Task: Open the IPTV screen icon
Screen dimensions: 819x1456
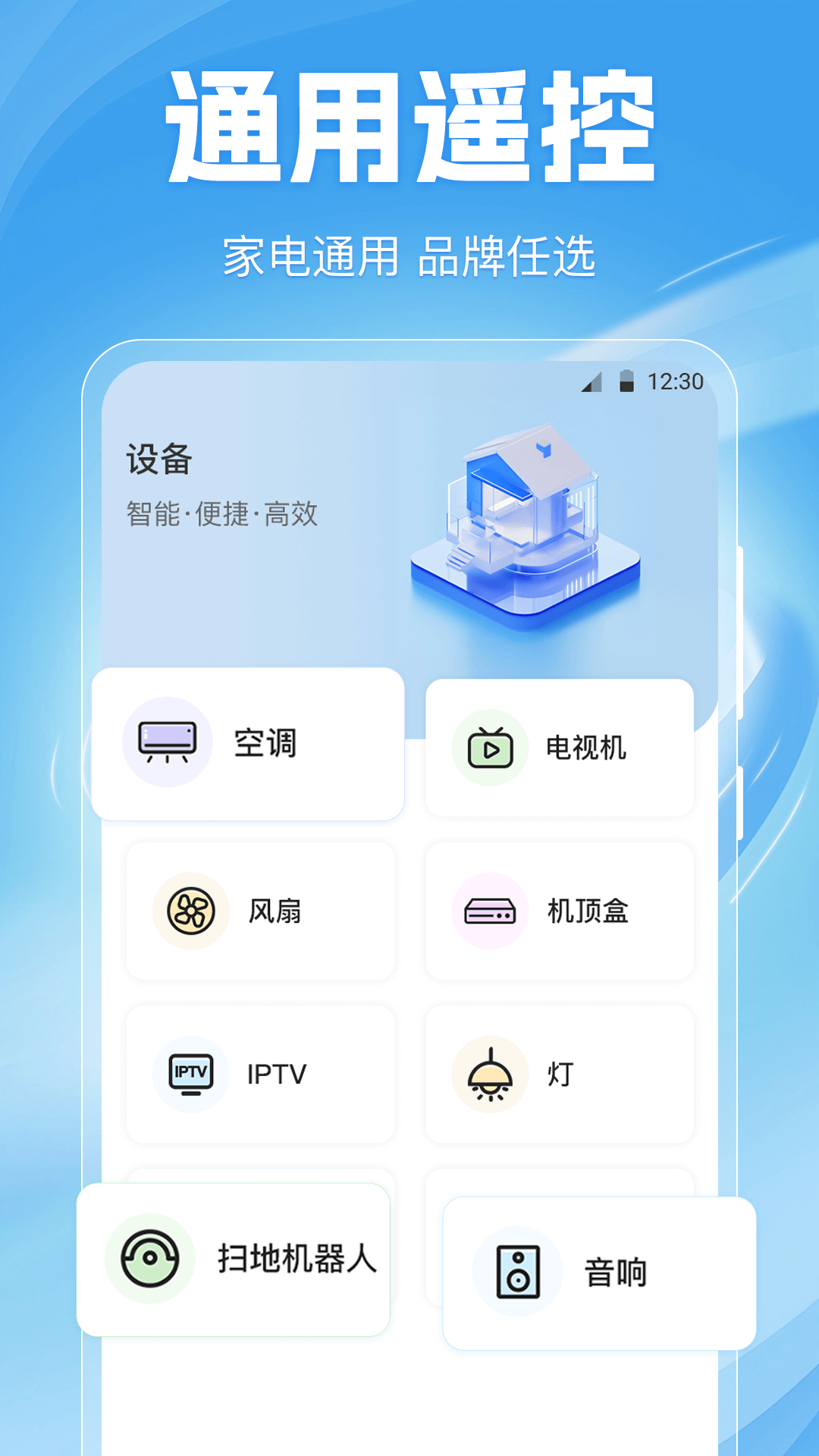Action: 189,1073
